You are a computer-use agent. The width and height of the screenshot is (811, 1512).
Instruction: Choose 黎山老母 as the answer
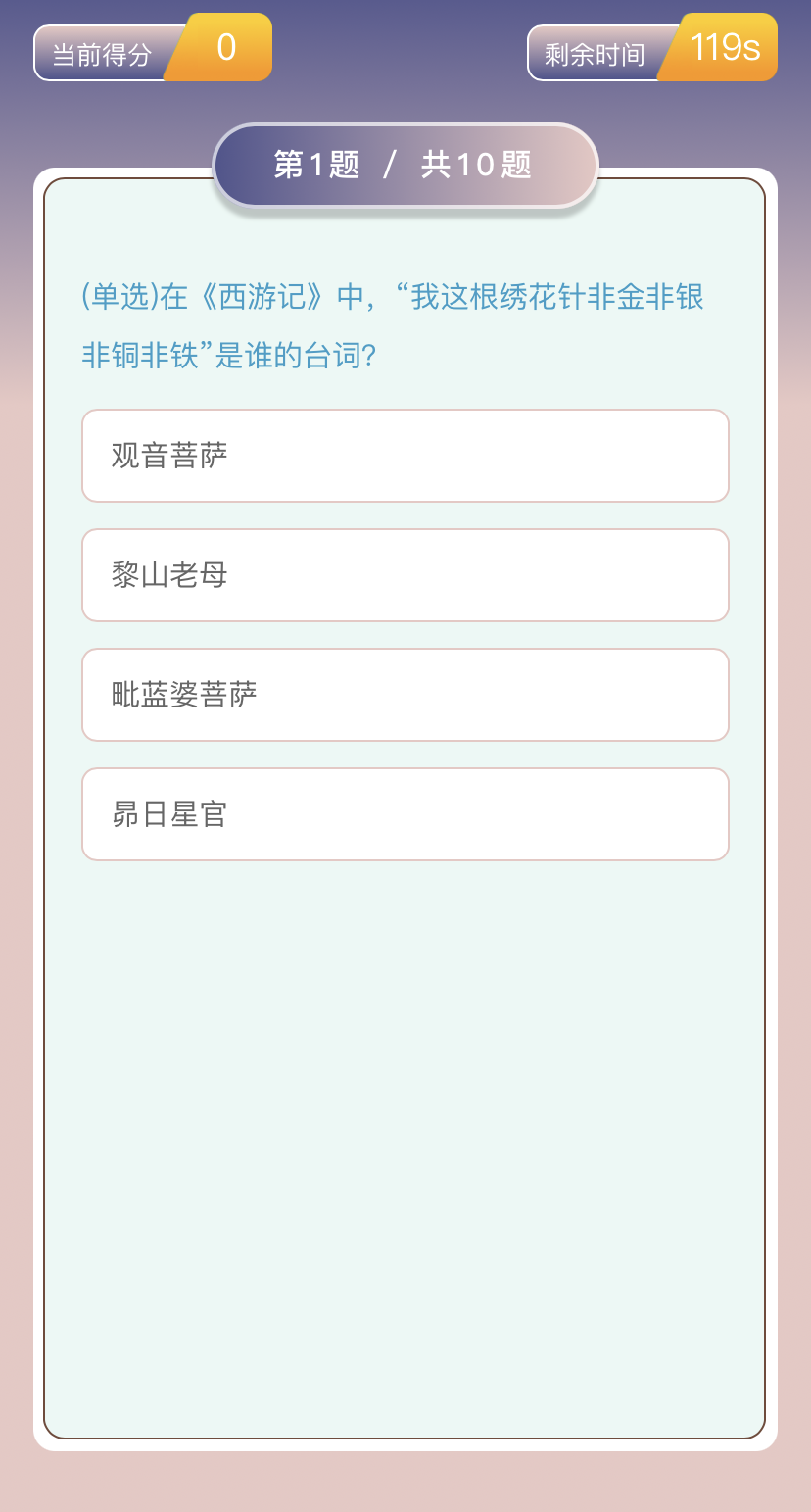pyautogui.click(x=405, y=575)
